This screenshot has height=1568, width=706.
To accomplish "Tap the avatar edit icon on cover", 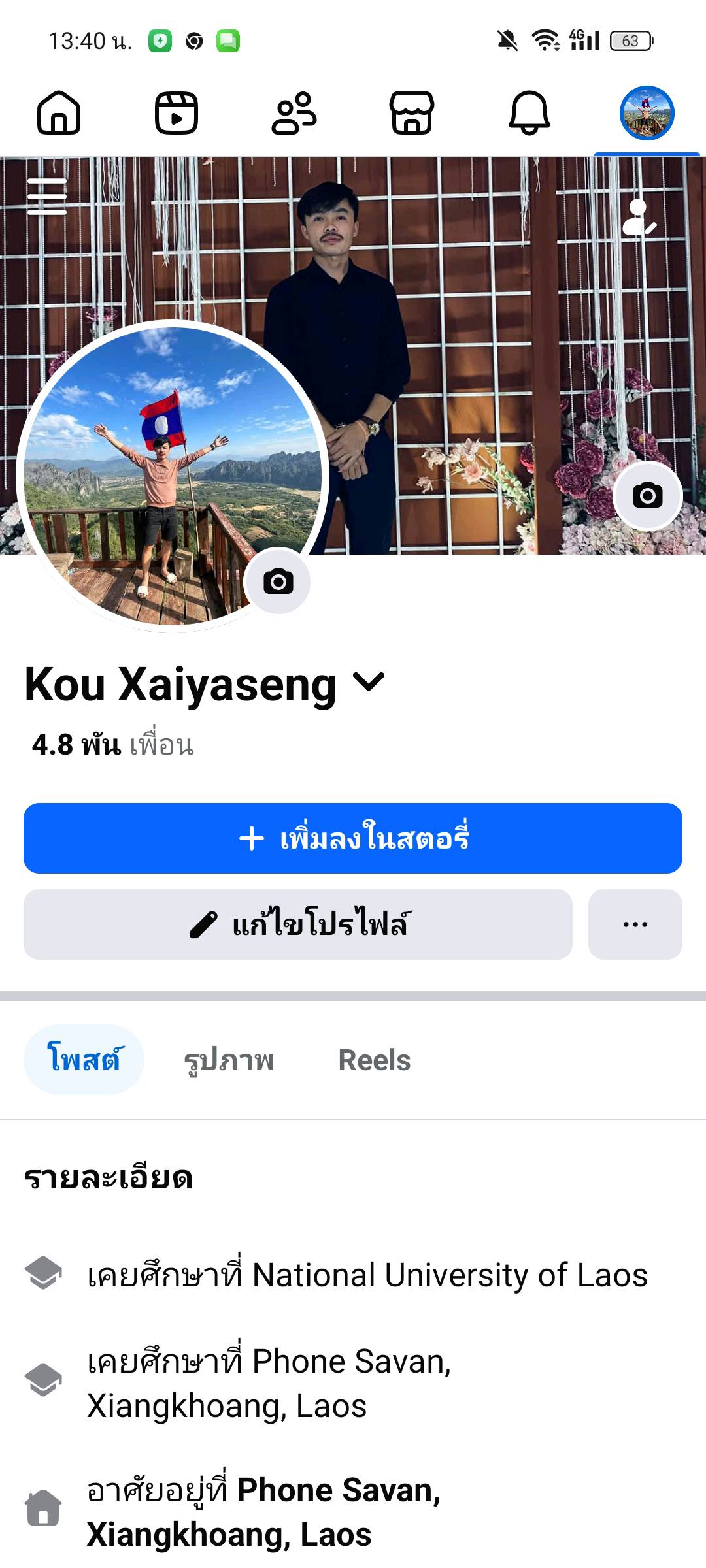I will pos(639,218).
